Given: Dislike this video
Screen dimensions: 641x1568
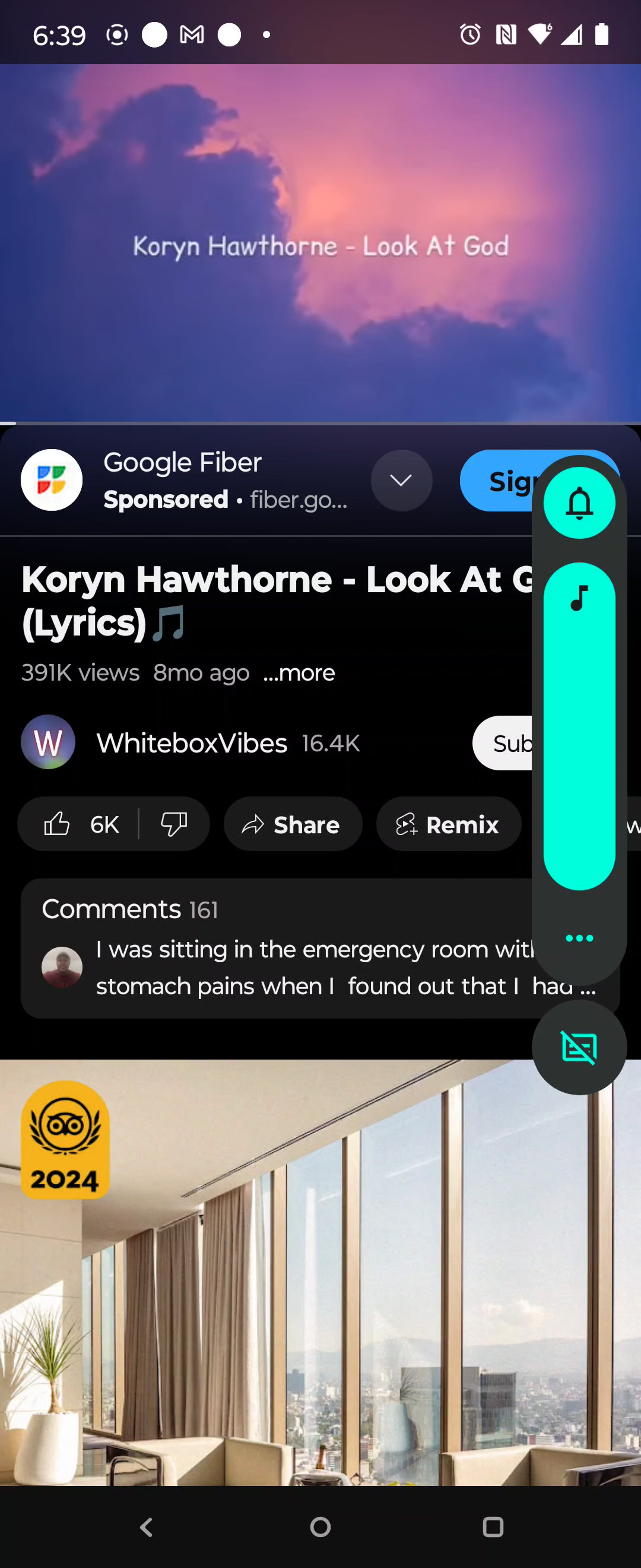Looking at the screenshot, I should coord(174,824).
